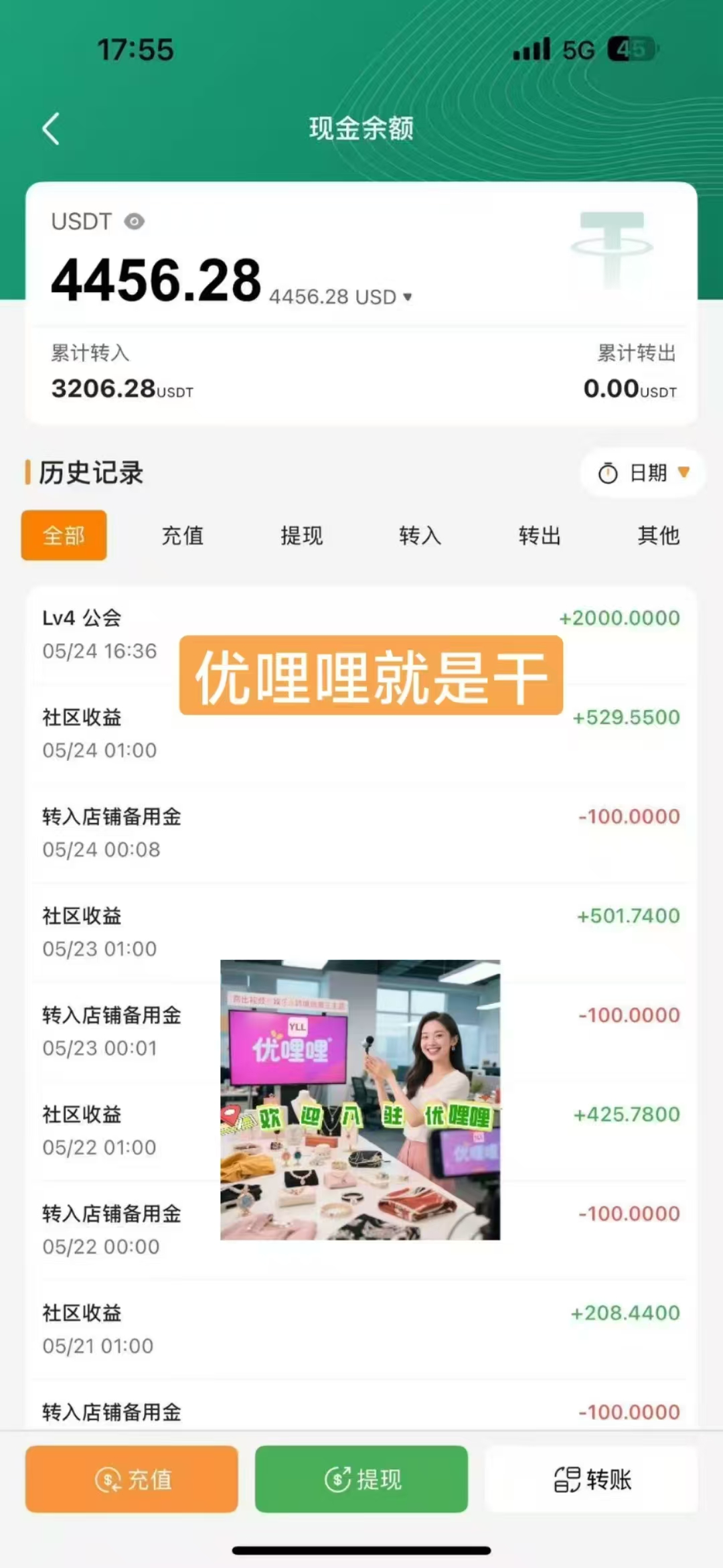Switch to the 充值 tab
The image size is (723, 1568).
(x=183, y=536)
